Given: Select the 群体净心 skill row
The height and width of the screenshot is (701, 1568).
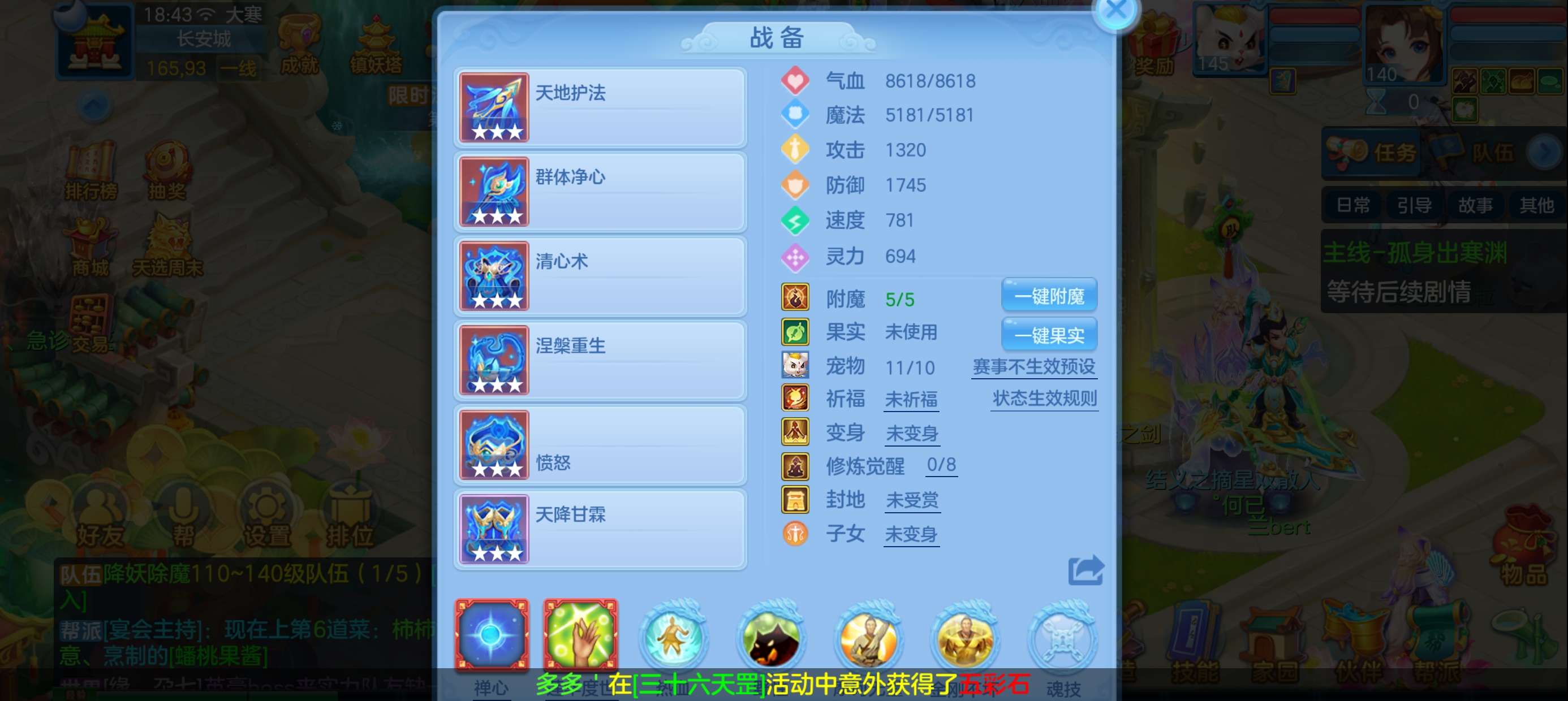Looking at the screenshot, I should [600, 192].
